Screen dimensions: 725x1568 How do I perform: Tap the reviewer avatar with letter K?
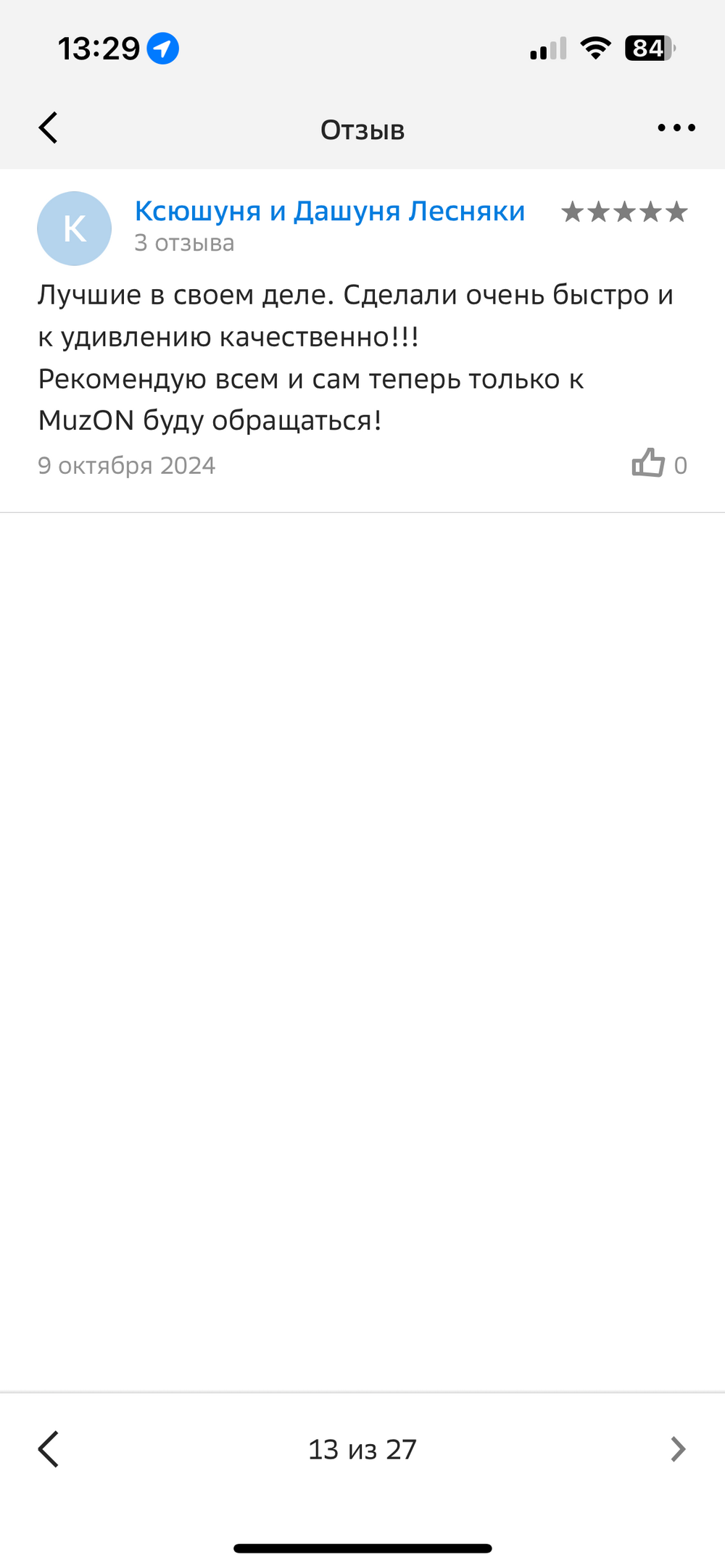(74, 228)
